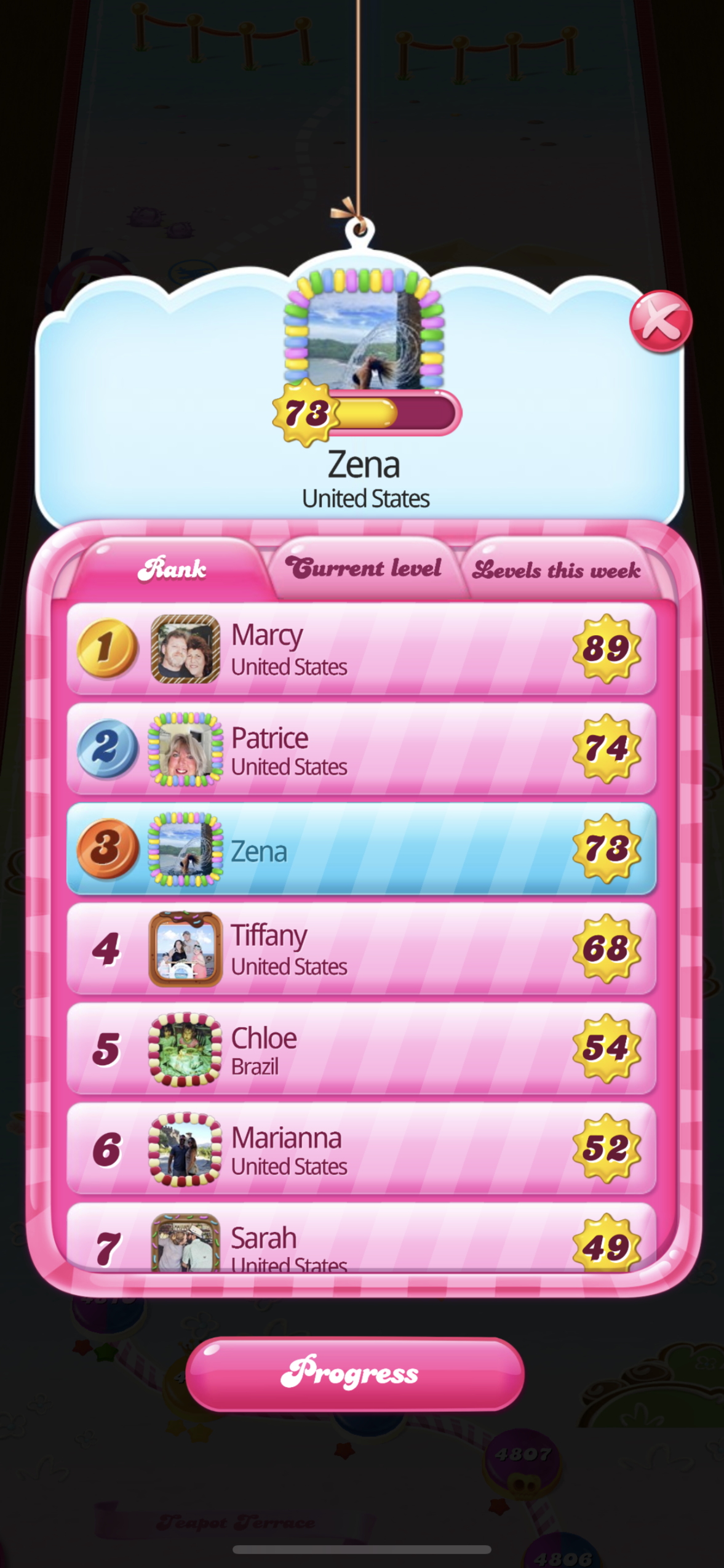724x1568 pixels.
Task: Switch to the Current level tab
Action: (x=364, y=567)
